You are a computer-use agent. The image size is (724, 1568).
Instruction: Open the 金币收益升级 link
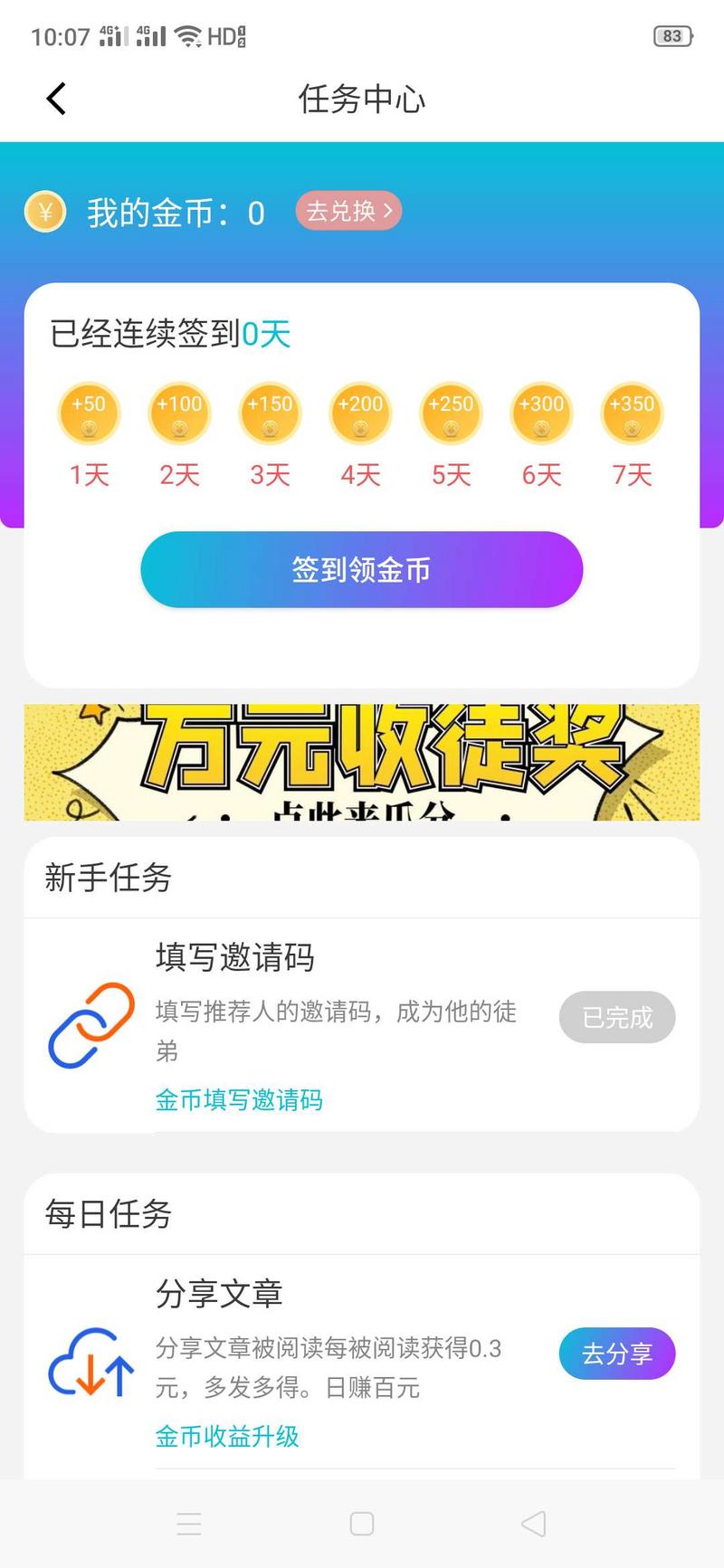click(x=227, y=1436)
